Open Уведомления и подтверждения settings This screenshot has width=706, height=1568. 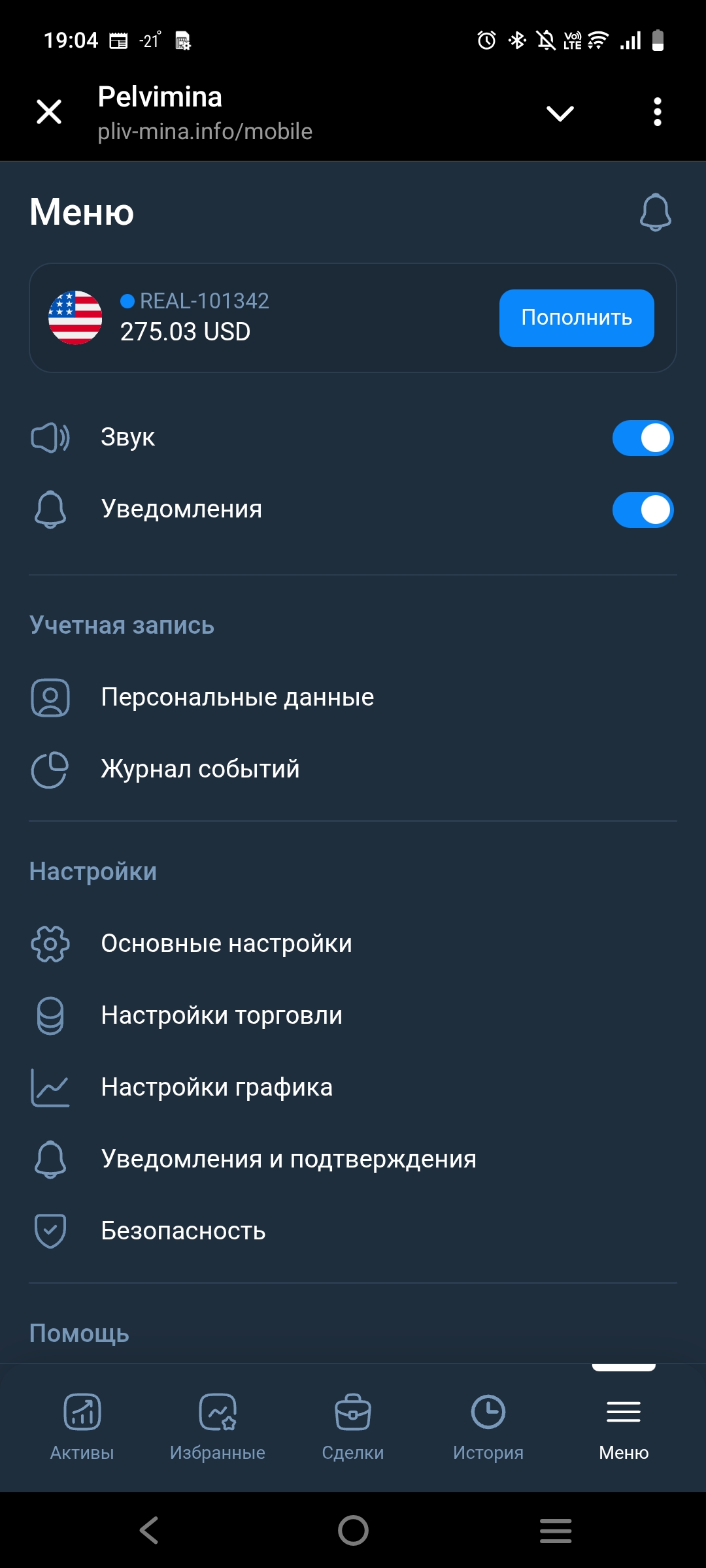click(288, 1159)
